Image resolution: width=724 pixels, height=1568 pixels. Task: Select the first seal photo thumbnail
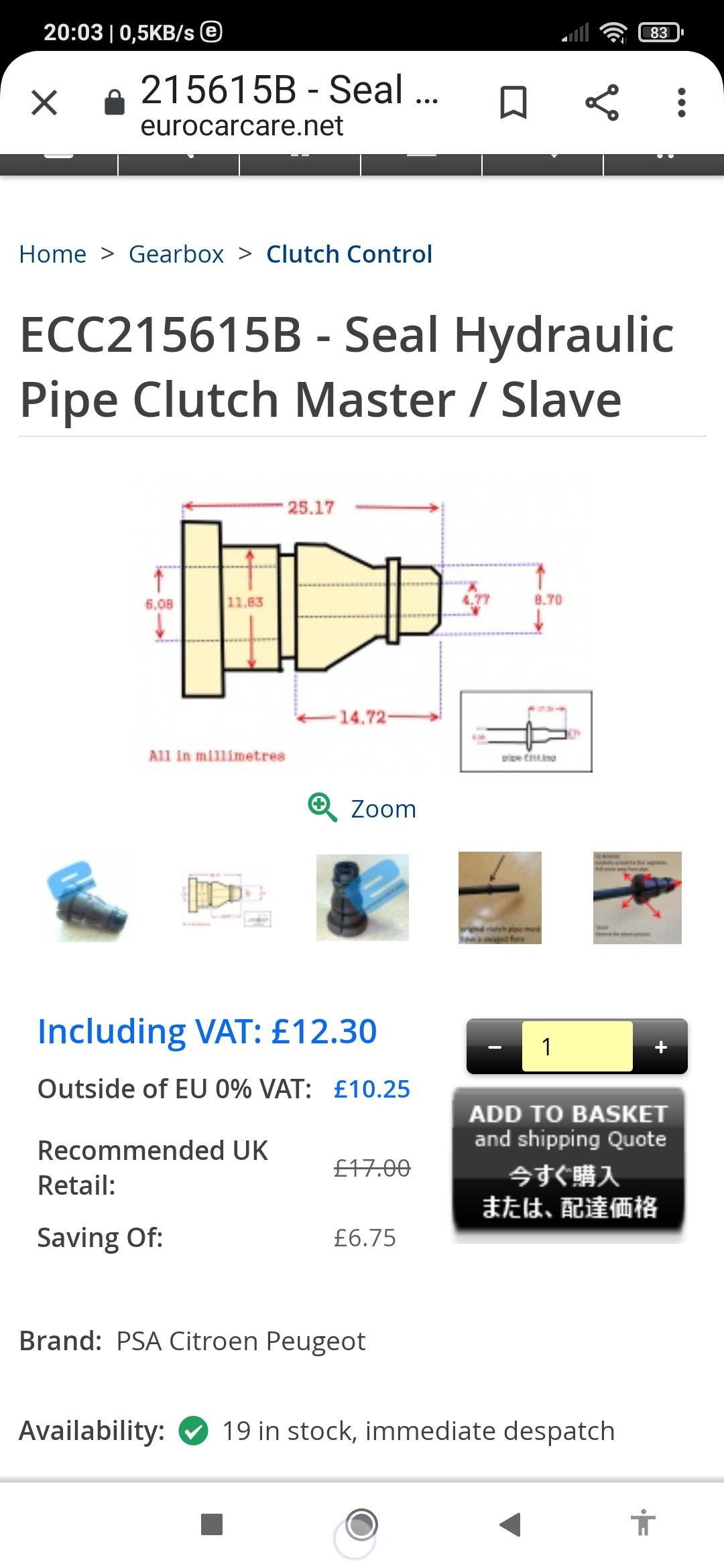(x=86, y=898)
